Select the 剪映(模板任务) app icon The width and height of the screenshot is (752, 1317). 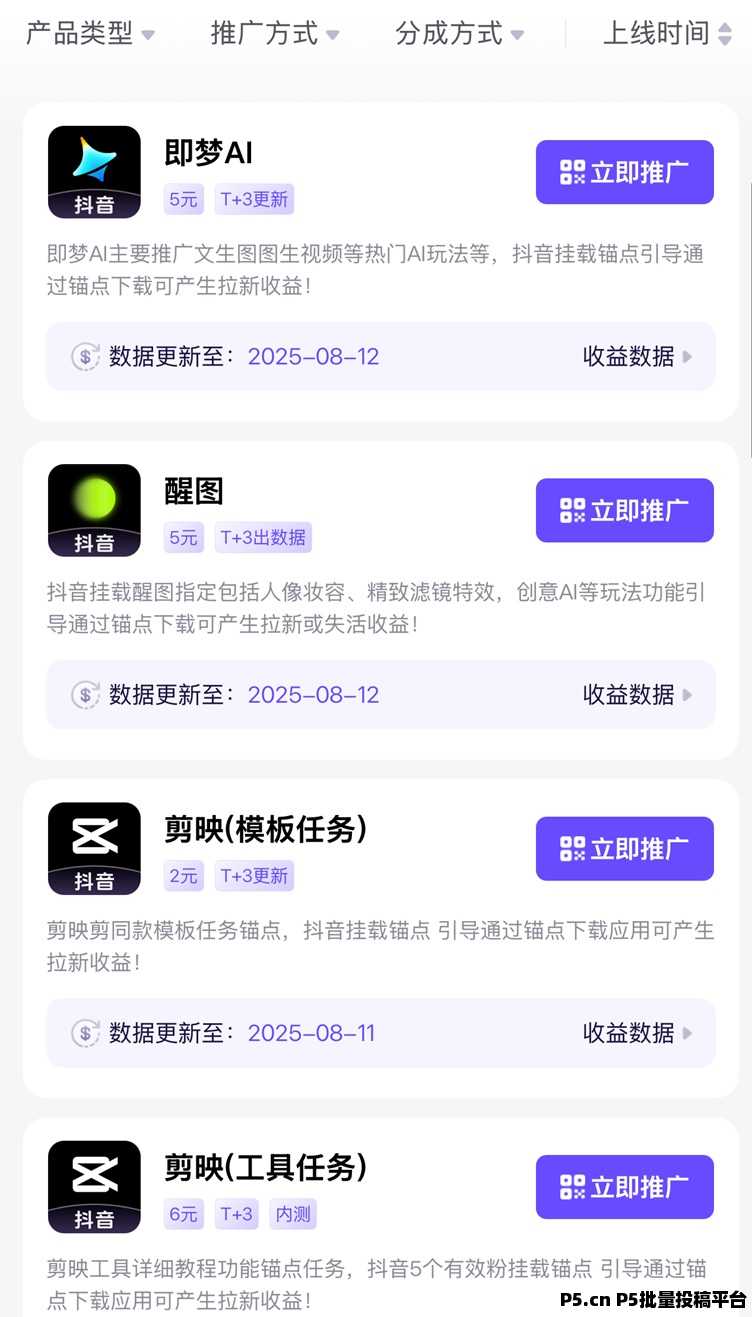(93, 847)
